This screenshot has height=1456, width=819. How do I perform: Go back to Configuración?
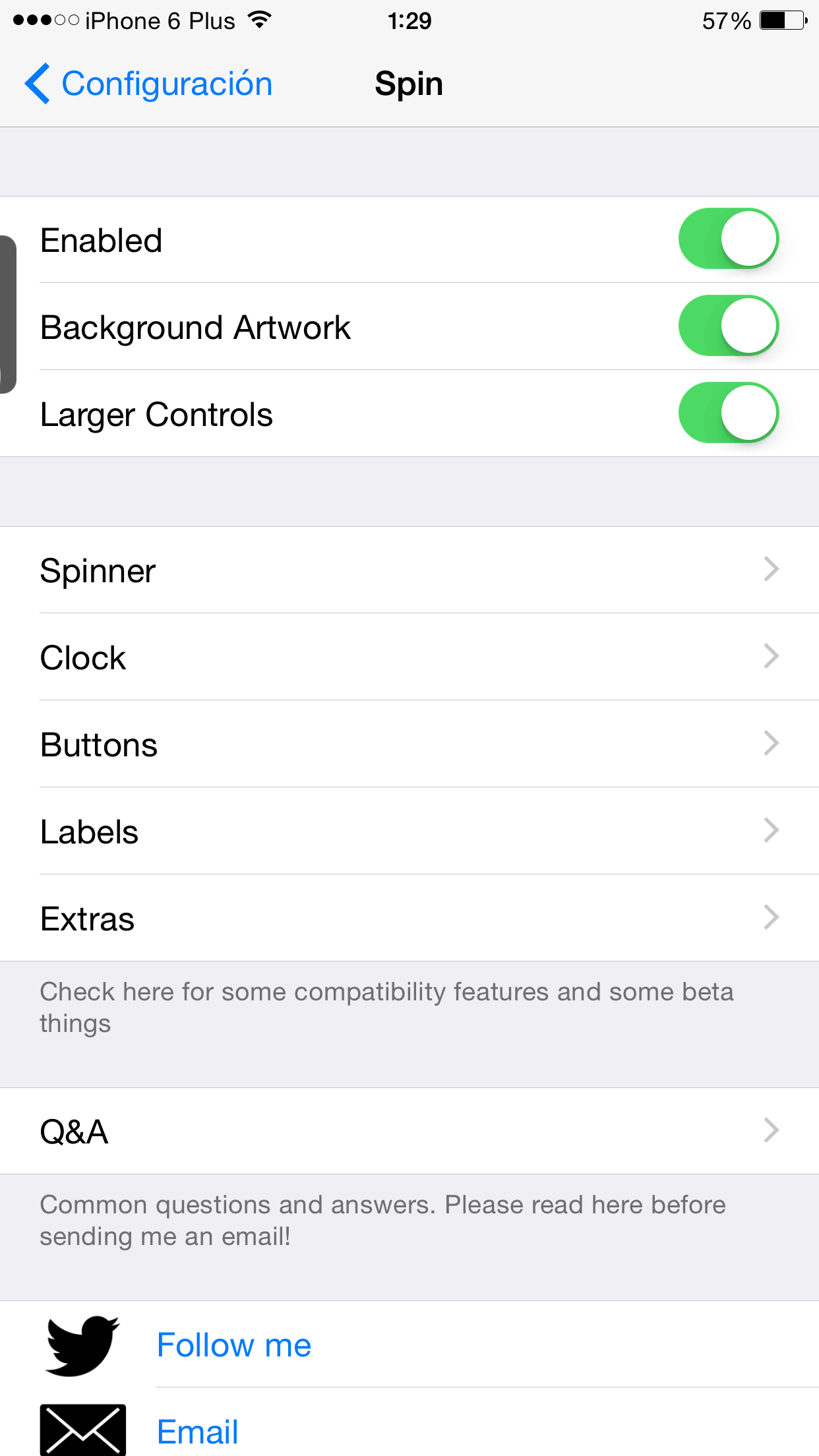pos(148,84)
